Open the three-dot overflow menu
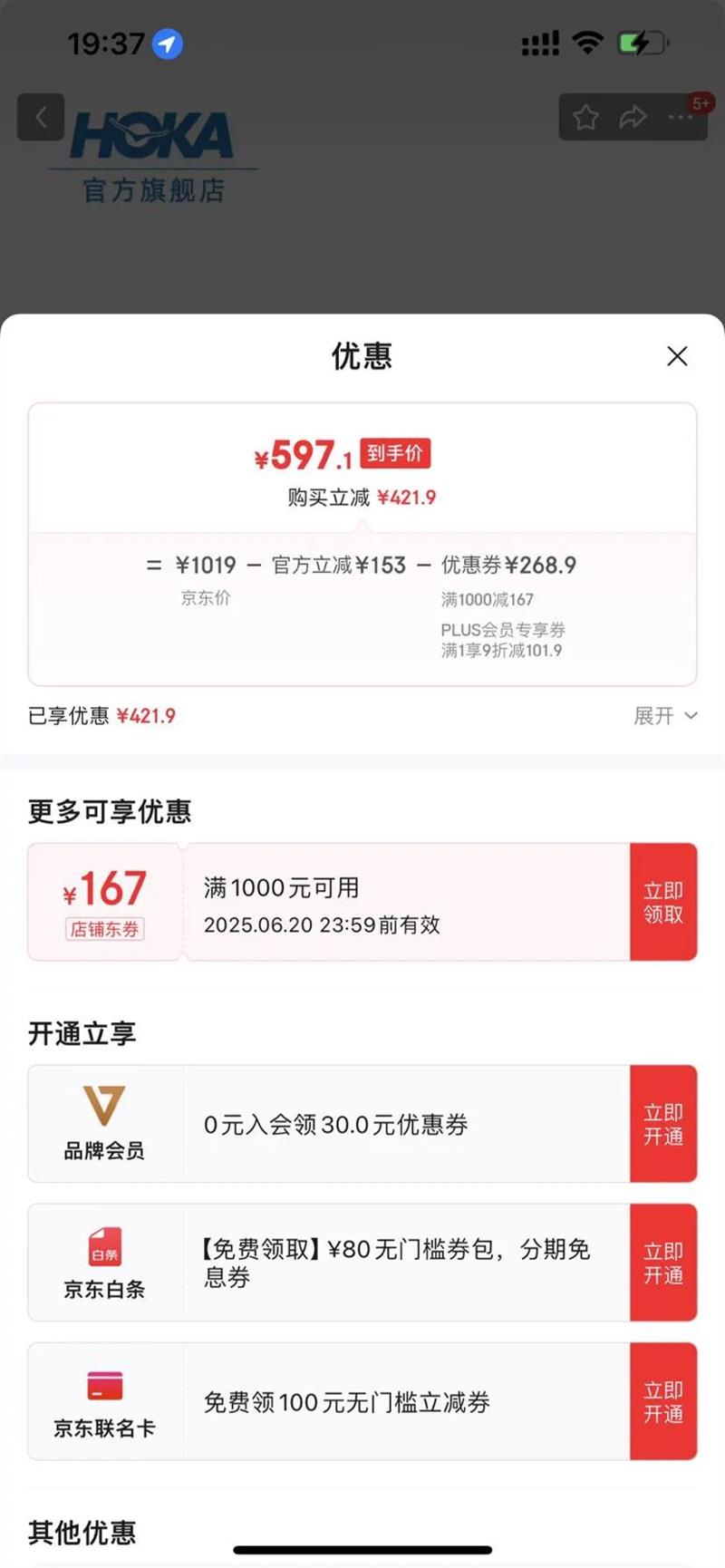This screenshot has width=725, height=1568. click(680, 117)
